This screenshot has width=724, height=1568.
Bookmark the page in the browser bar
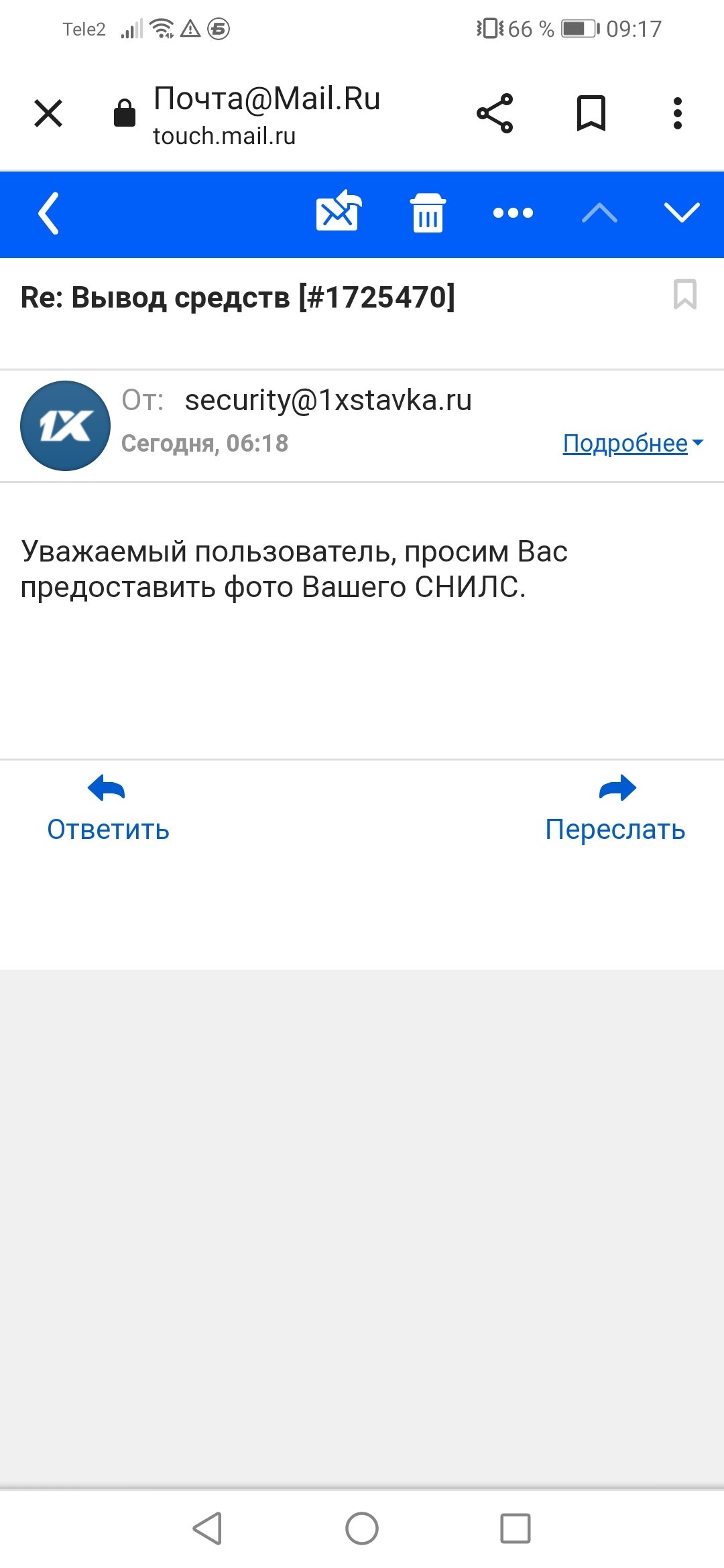tap(591, 113)
